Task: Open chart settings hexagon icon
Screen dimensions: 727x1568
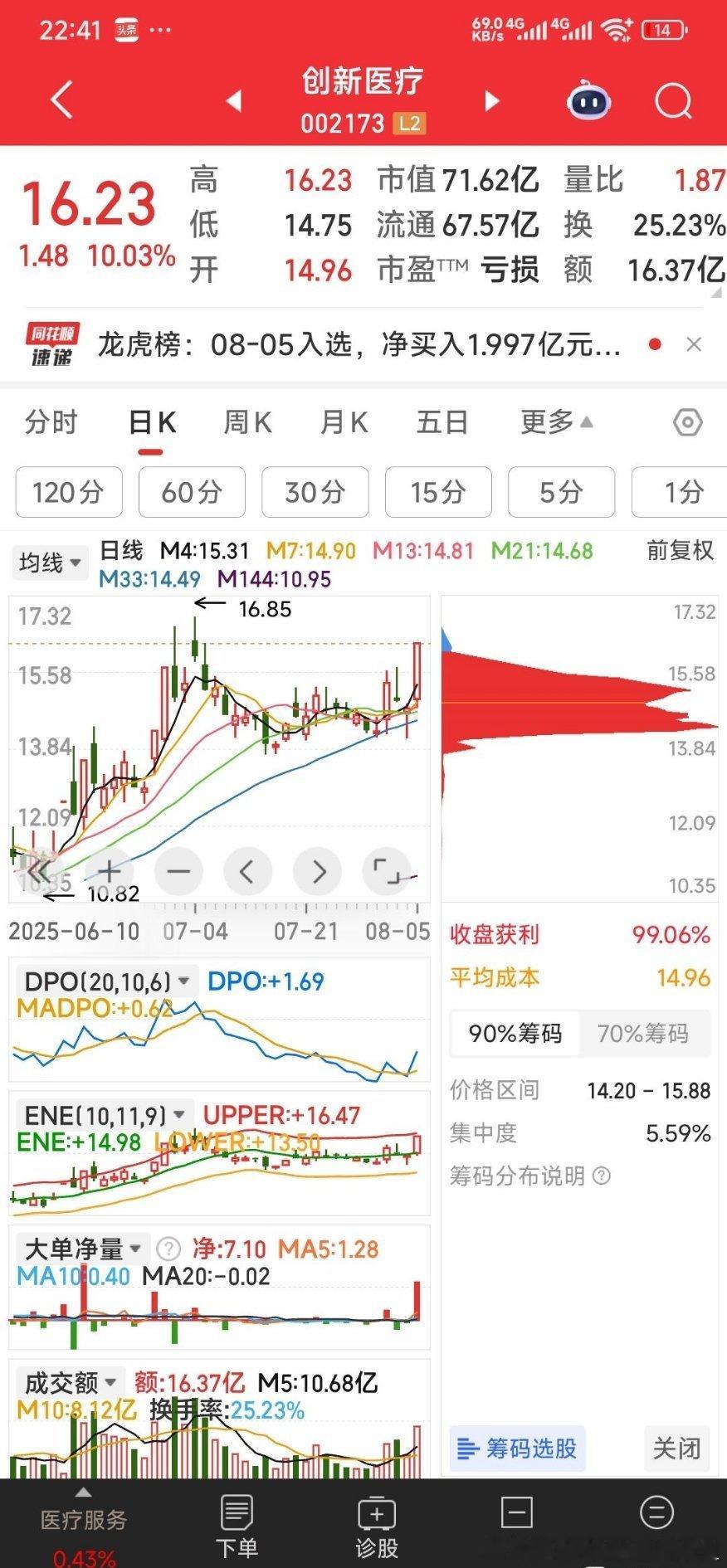Action: 687,422
